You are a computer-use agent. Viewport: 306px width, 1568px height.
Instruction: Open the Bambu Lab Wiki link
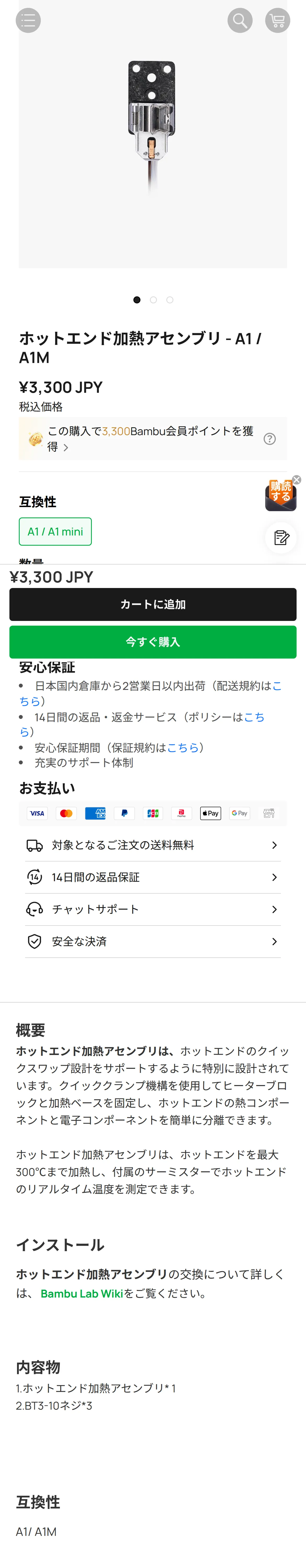point(82,1294)
